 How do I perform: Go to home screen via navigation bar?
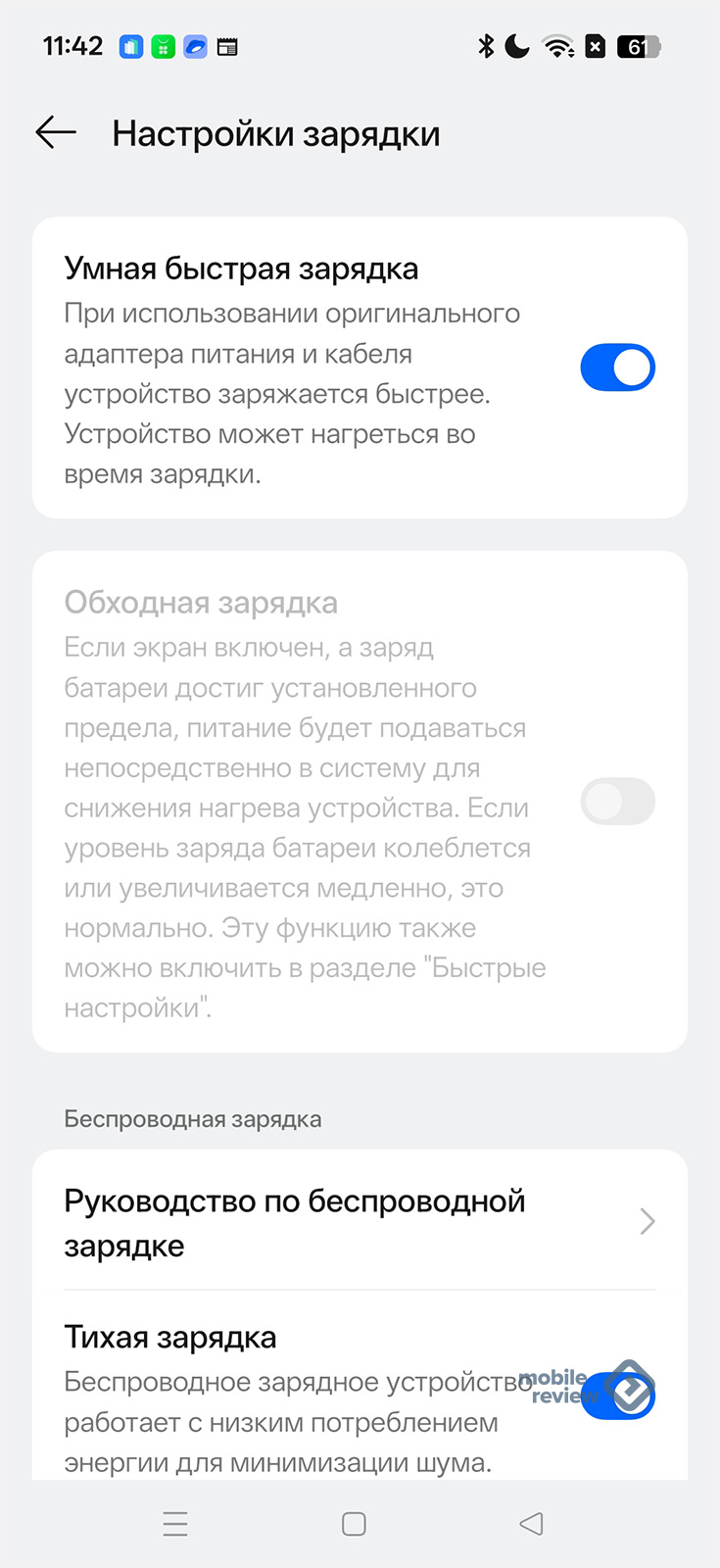pyautogui.click(x=354, y=1524)
